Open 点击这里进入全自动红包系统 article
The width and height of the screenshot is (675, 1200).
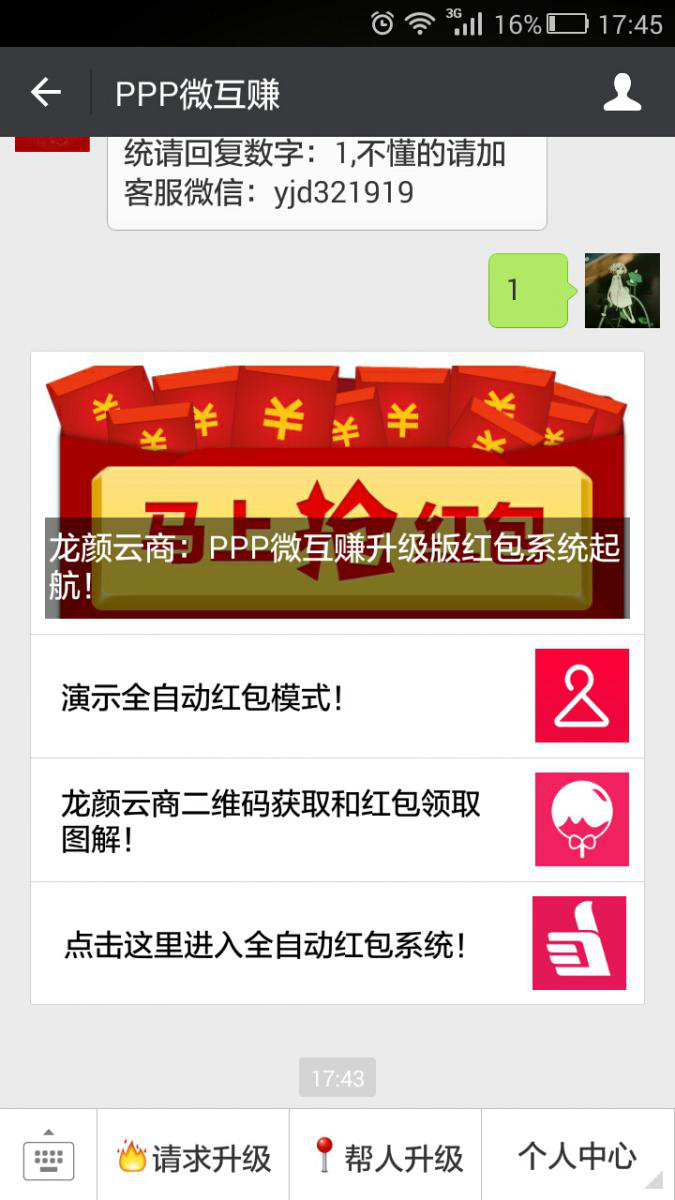tap(337, 943)
